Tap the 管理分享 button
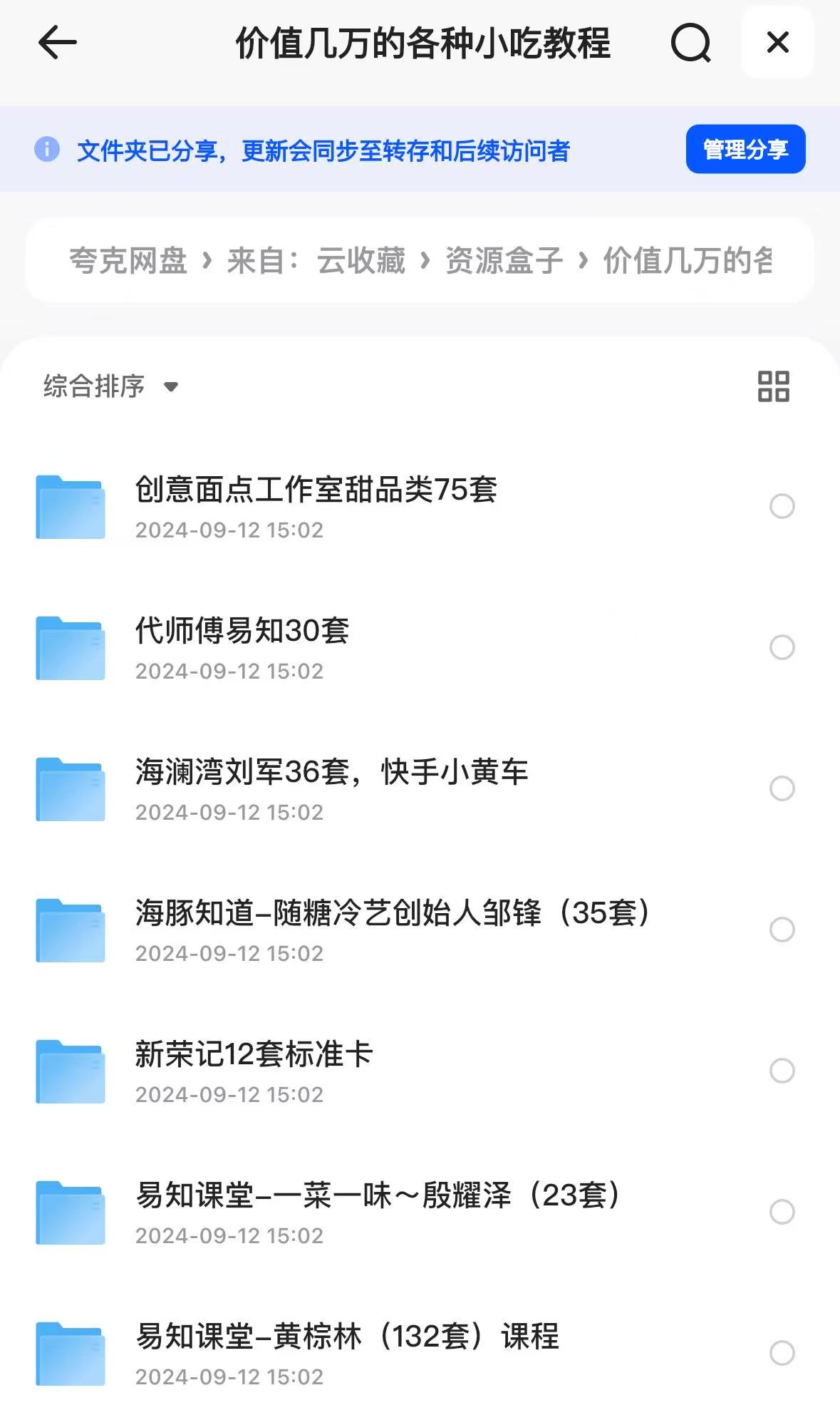840x1410 pixels. coord(745,149)
